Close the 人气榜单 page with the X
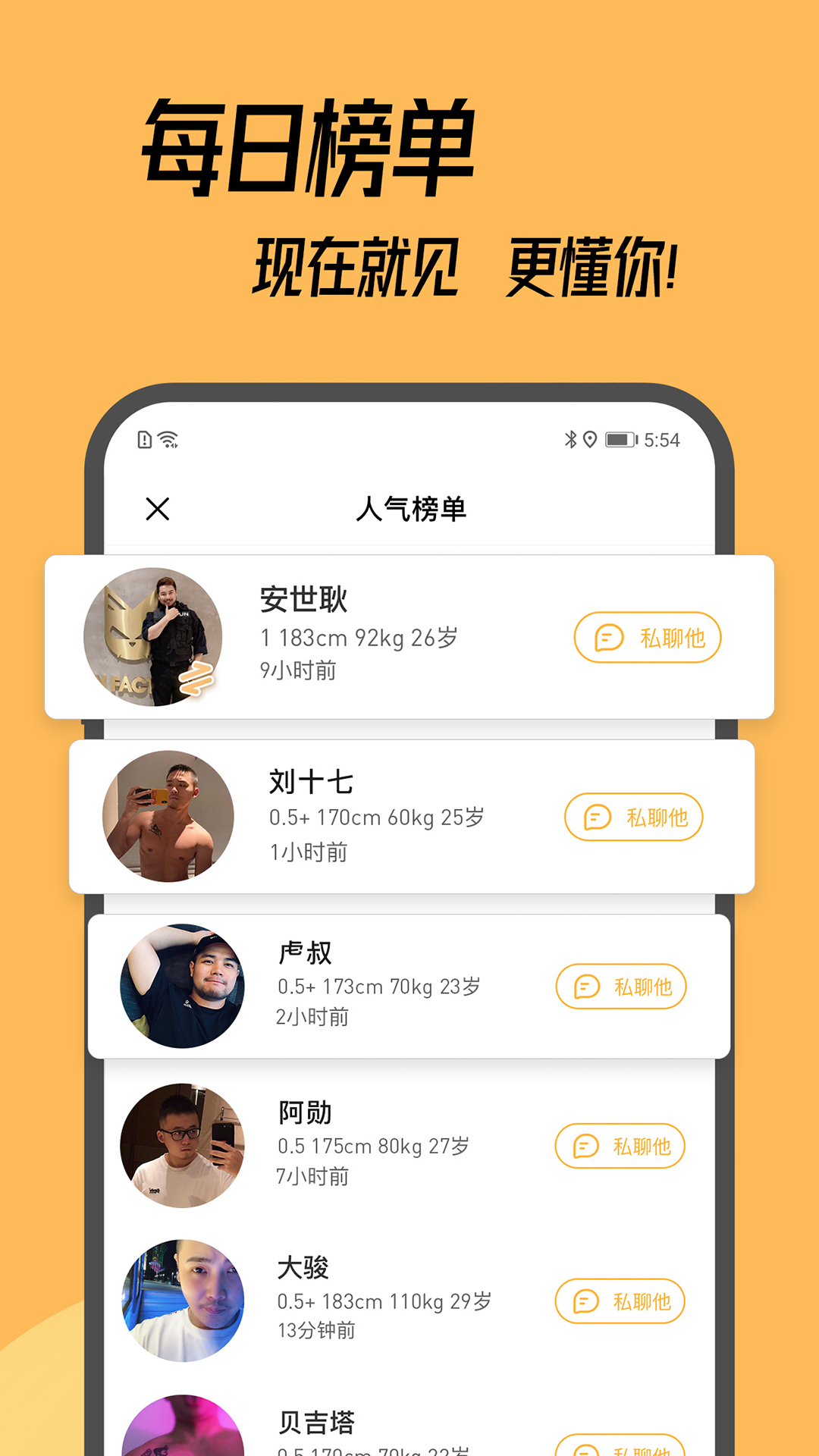The height and width of the screenshot is (1456, 819). pyautogui.click(x=157, y=510)
